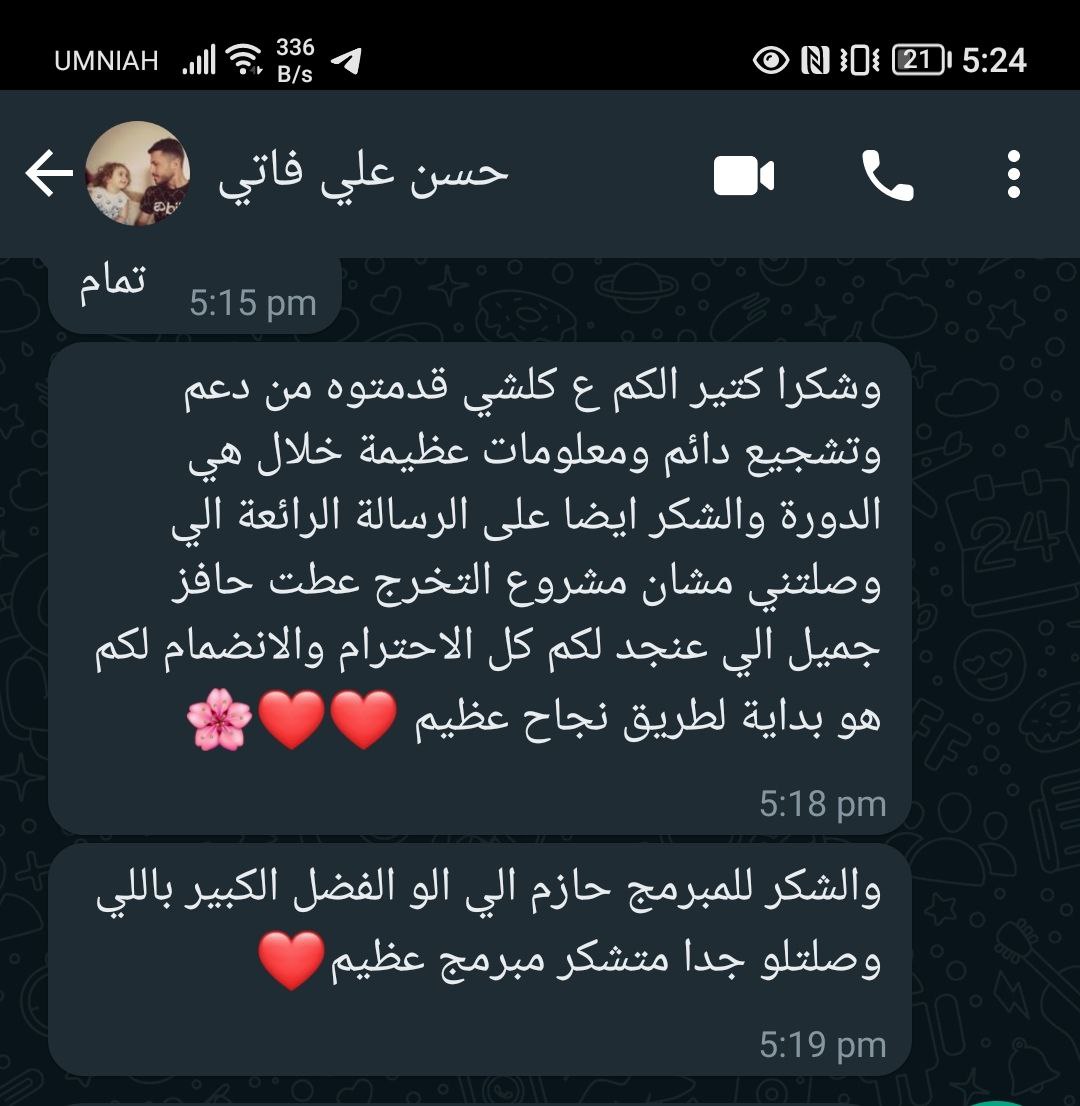
Task: Go back to the chats list
Action: click(x=48, y=175)
